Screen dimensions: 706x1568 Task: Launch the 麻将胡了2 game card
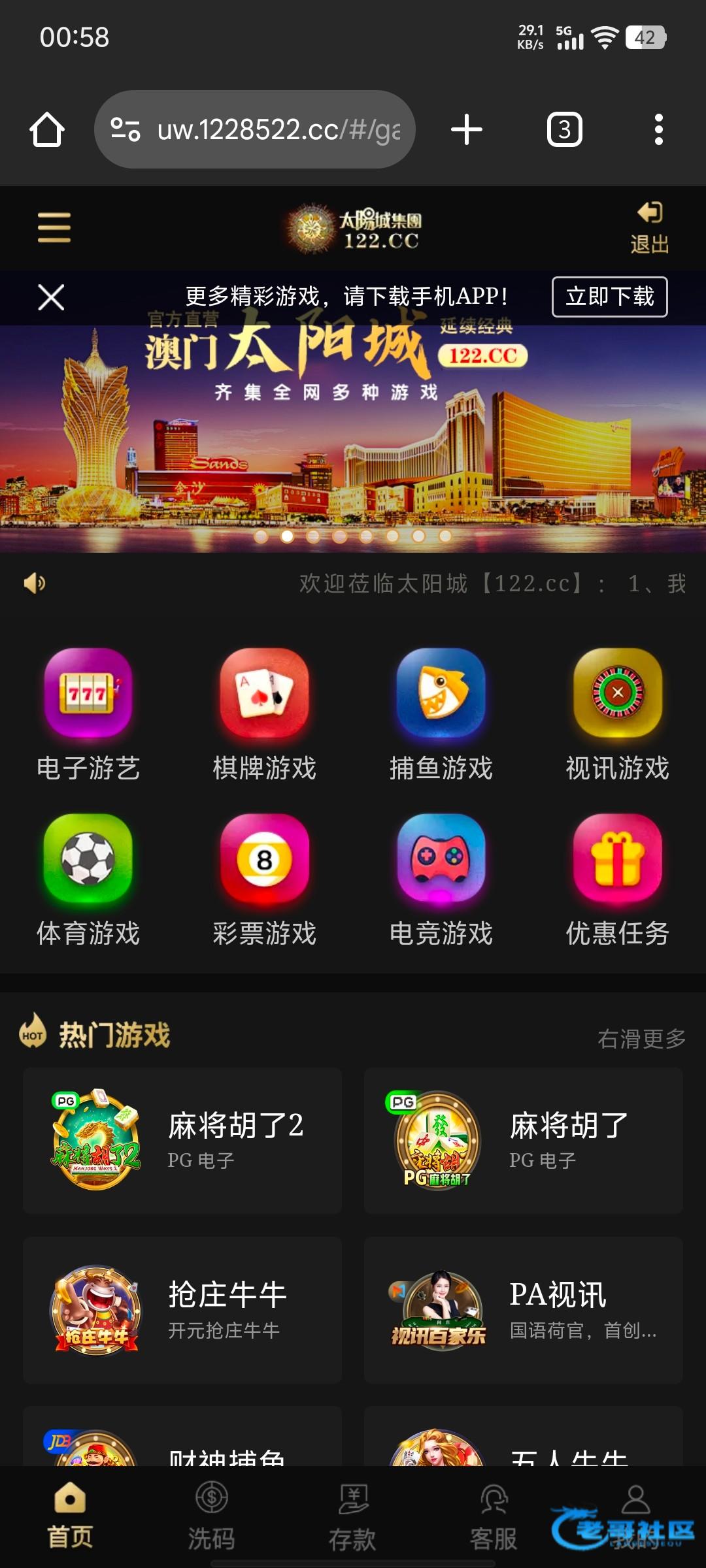coord(182,1141)
